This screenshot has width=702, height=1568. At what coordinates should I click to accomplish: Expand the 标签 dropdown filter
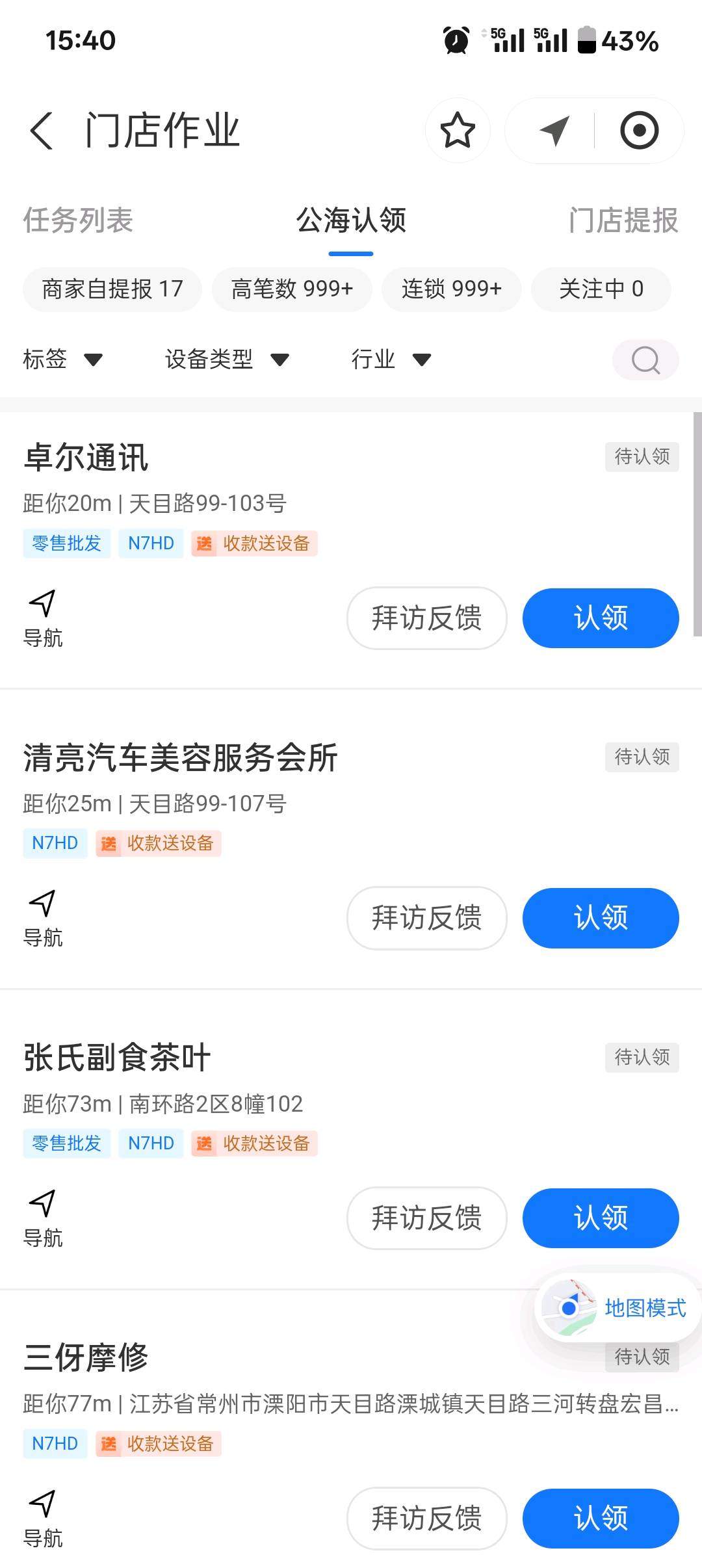point(63,359)
